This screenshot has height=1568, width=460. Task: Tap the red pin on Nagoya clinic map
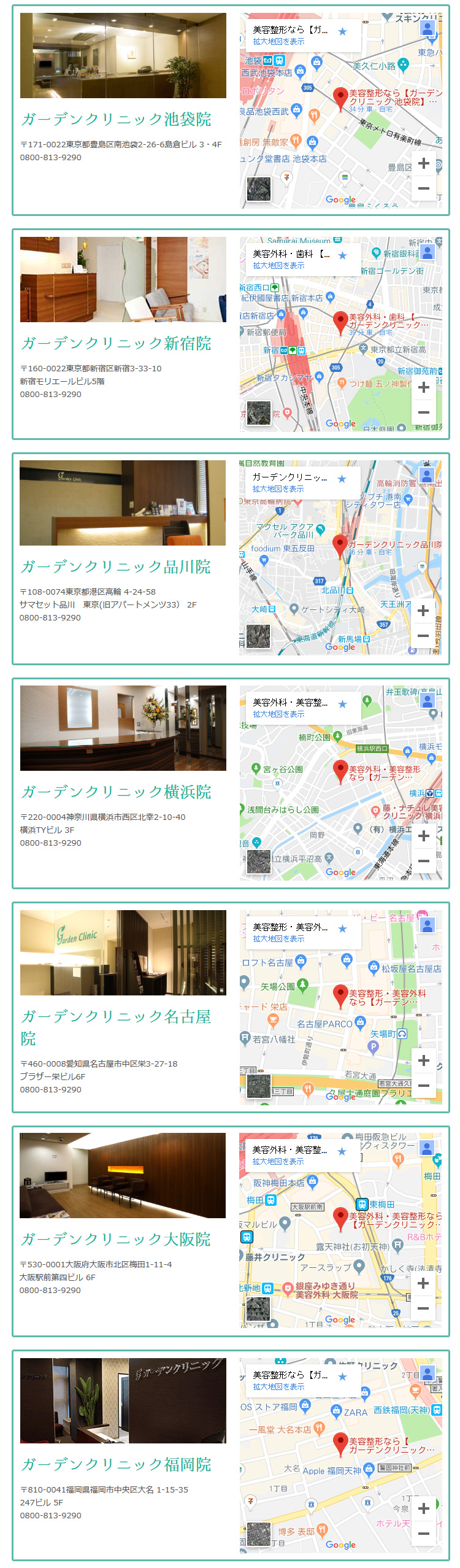pos(340,994)
